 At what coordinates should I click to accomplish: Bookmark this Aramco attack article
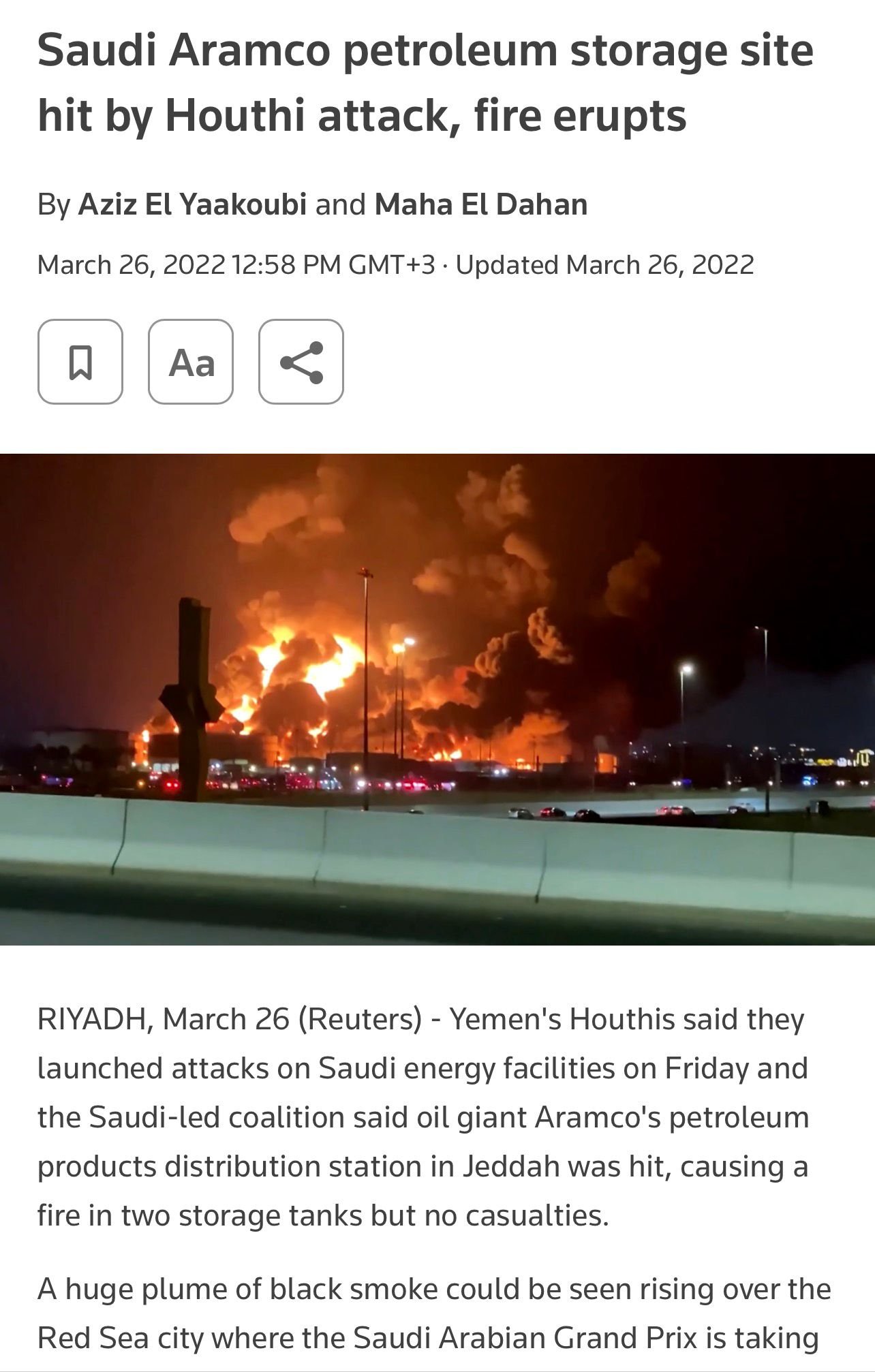(80, 362)
